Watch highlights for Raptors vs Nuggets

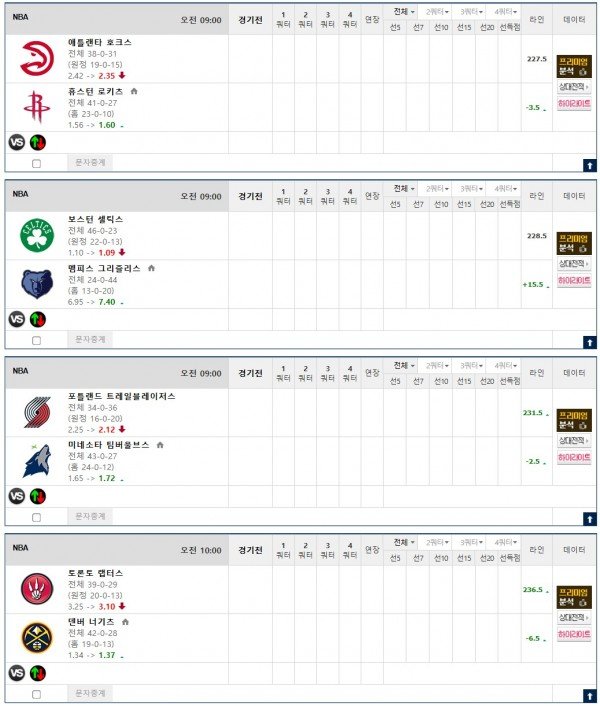tap(573, 635)
